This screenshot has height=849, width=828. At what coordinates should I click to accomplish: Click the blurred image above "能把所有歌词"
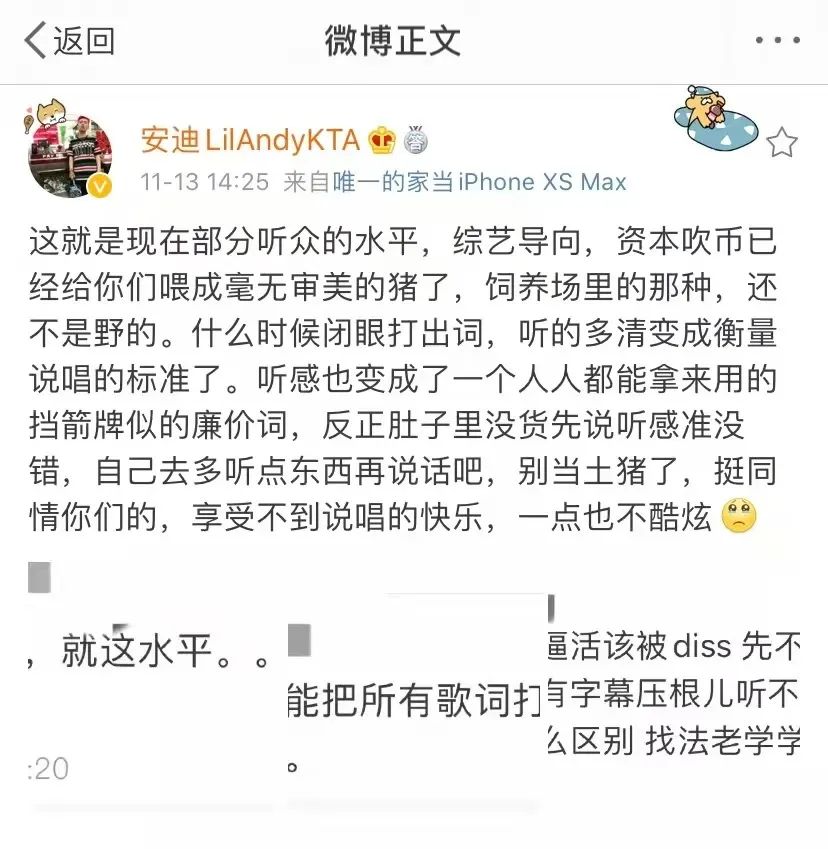(300, 640)
